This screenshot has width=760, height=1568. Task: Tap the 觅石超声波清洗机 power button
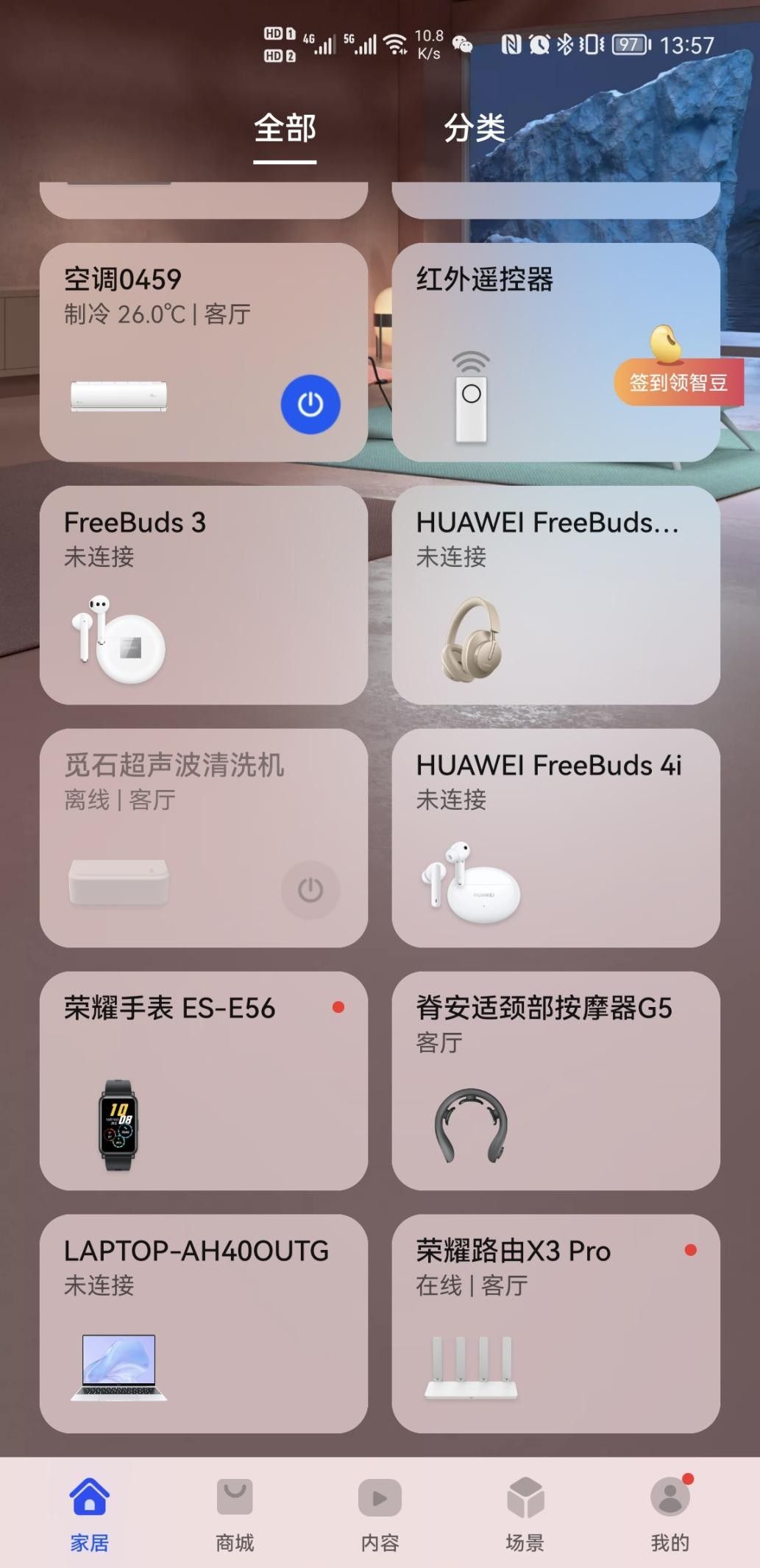pyautogui.click(x=310, y=889)
